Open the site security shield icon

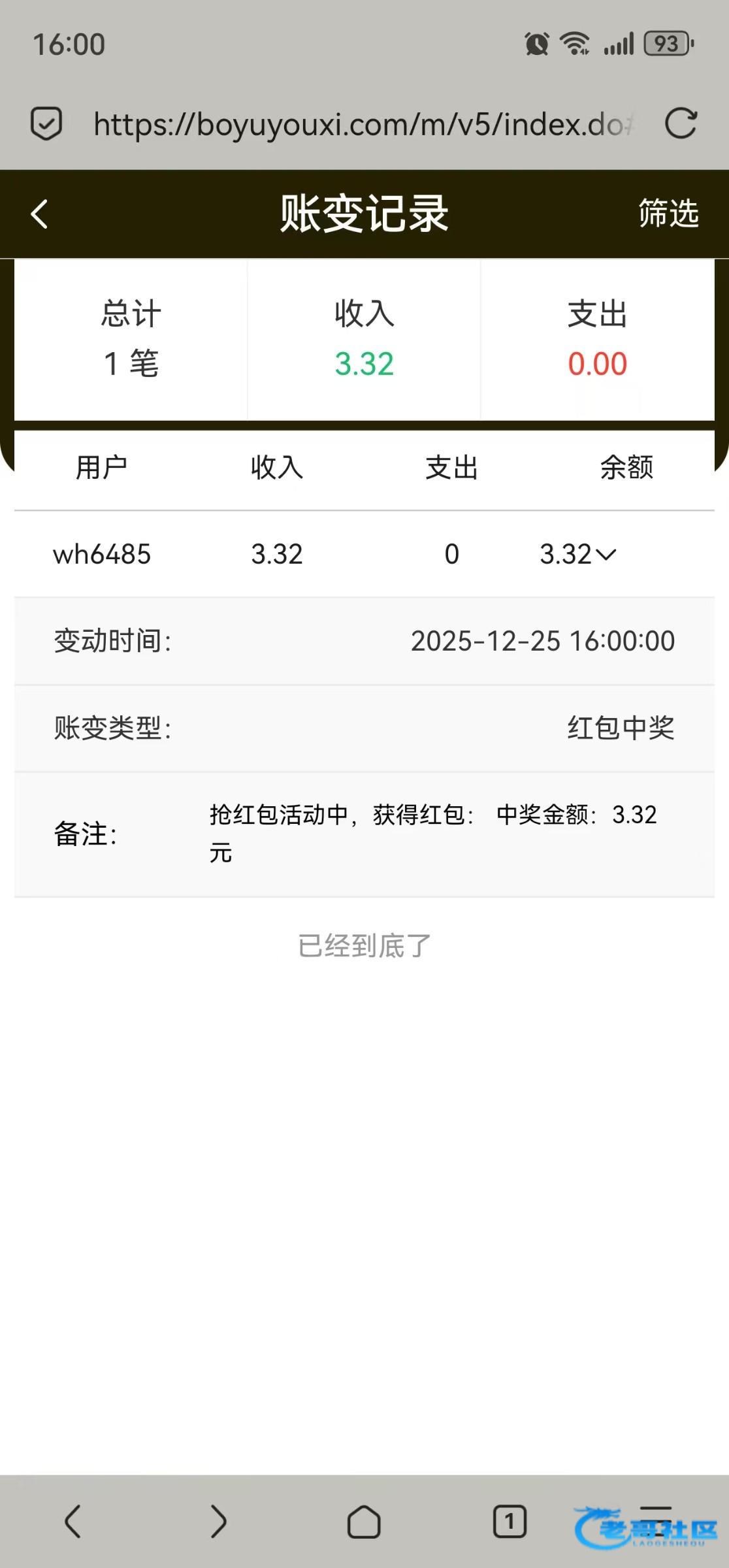(x=46, y=123)
